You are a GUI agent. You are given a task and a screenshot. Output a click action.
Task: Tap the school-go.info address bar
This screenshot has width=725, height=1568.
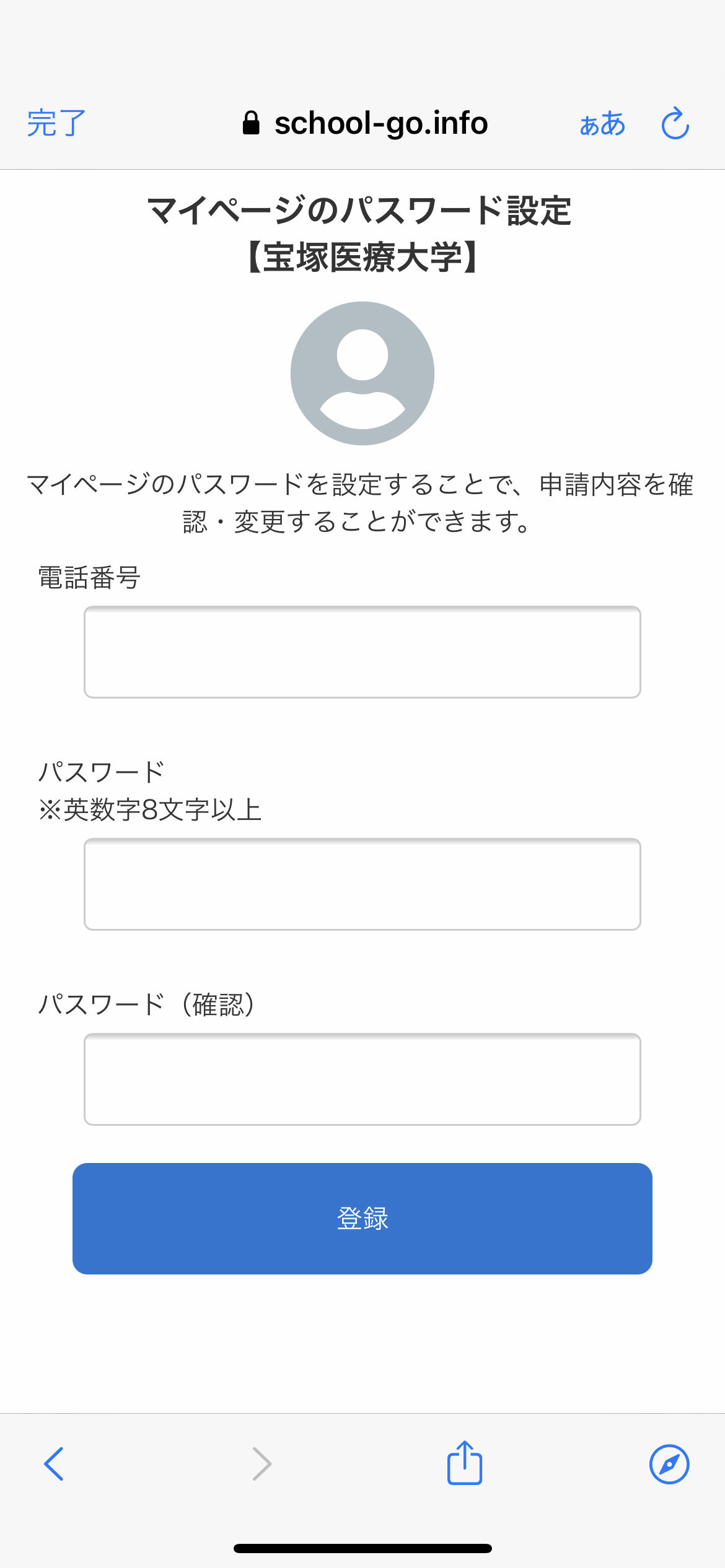click(366, 123)
